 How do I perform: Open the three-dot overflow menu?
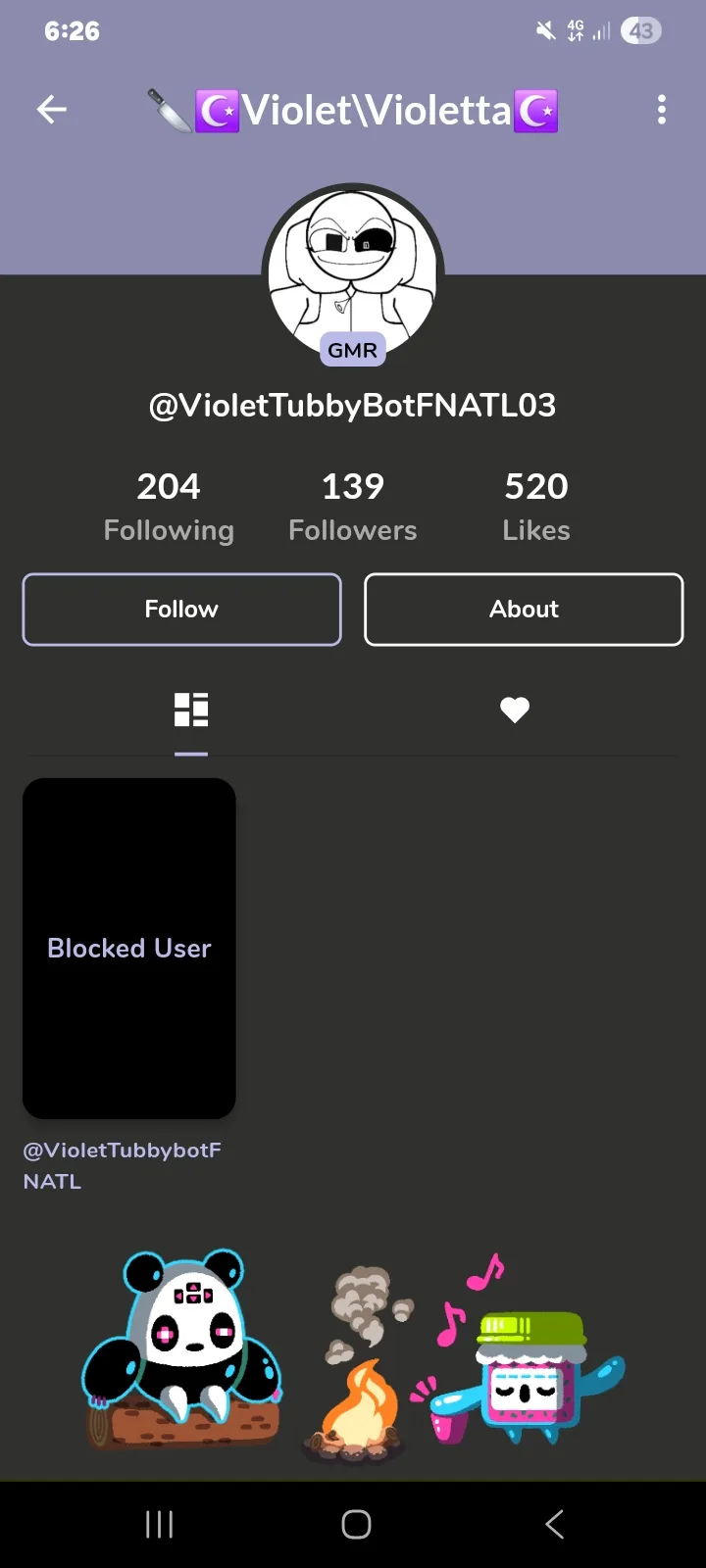tap(662, 110)
